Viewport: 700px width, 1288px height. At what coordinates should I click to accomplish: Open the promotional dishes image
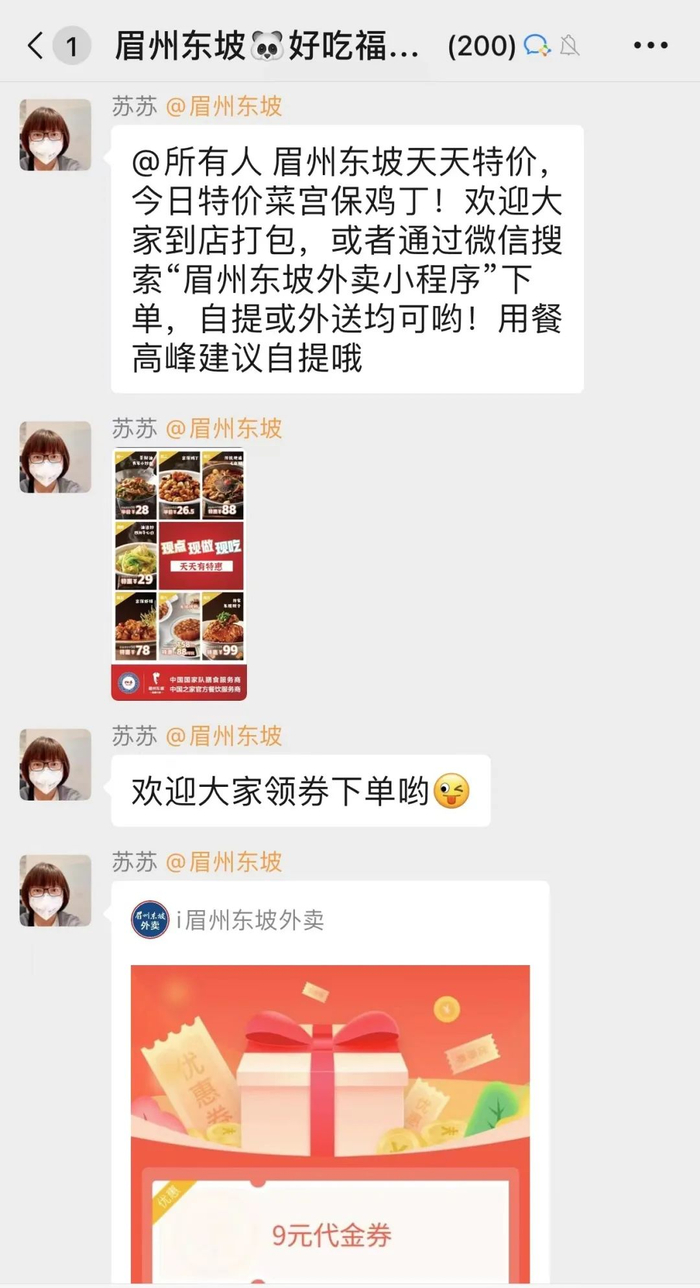pyautogui.click(x=179, y=575)
